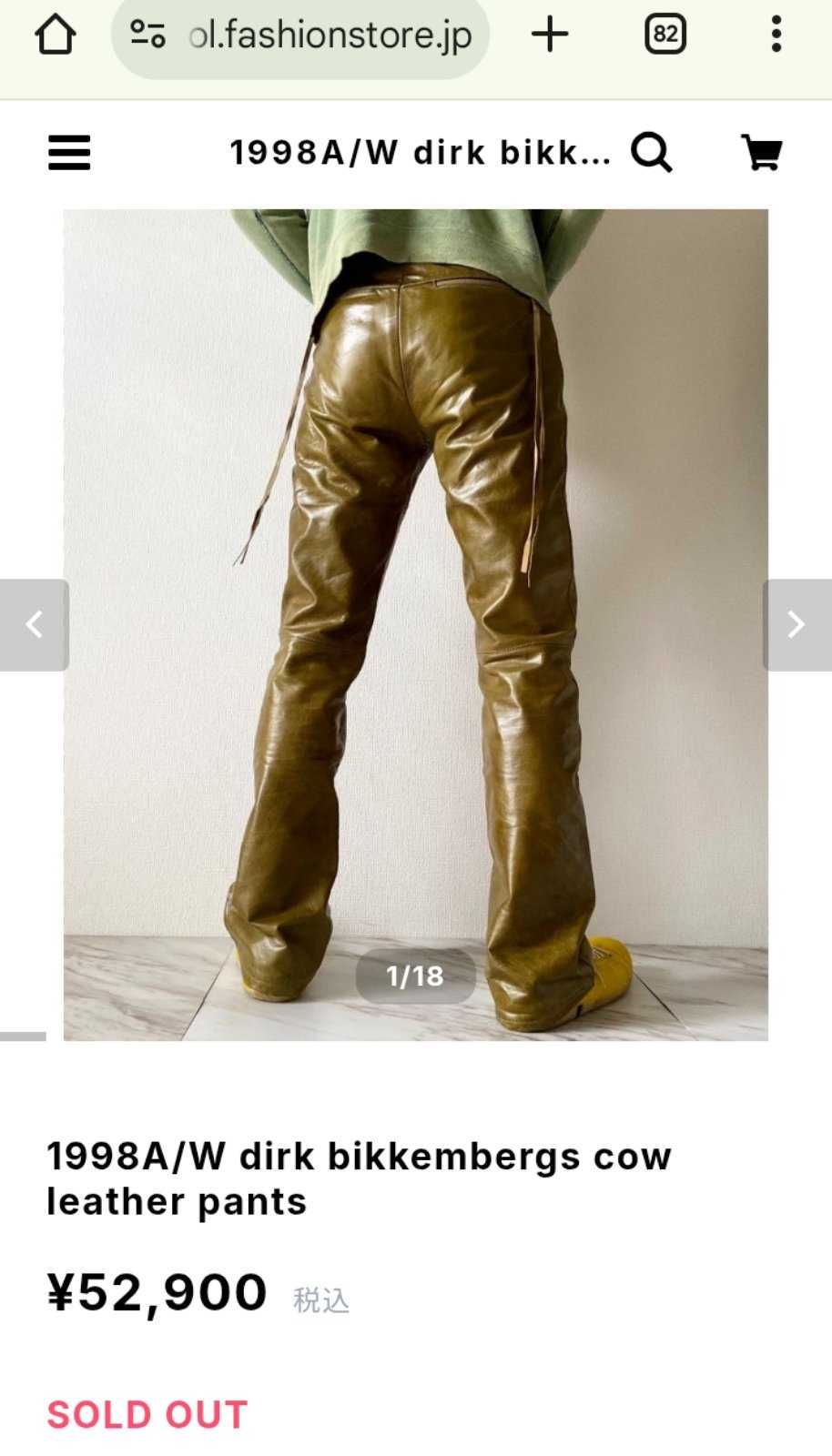Open the leather pants product photo
The height and width of the screenshot is (1456, 832).
(x=416, y=625)
